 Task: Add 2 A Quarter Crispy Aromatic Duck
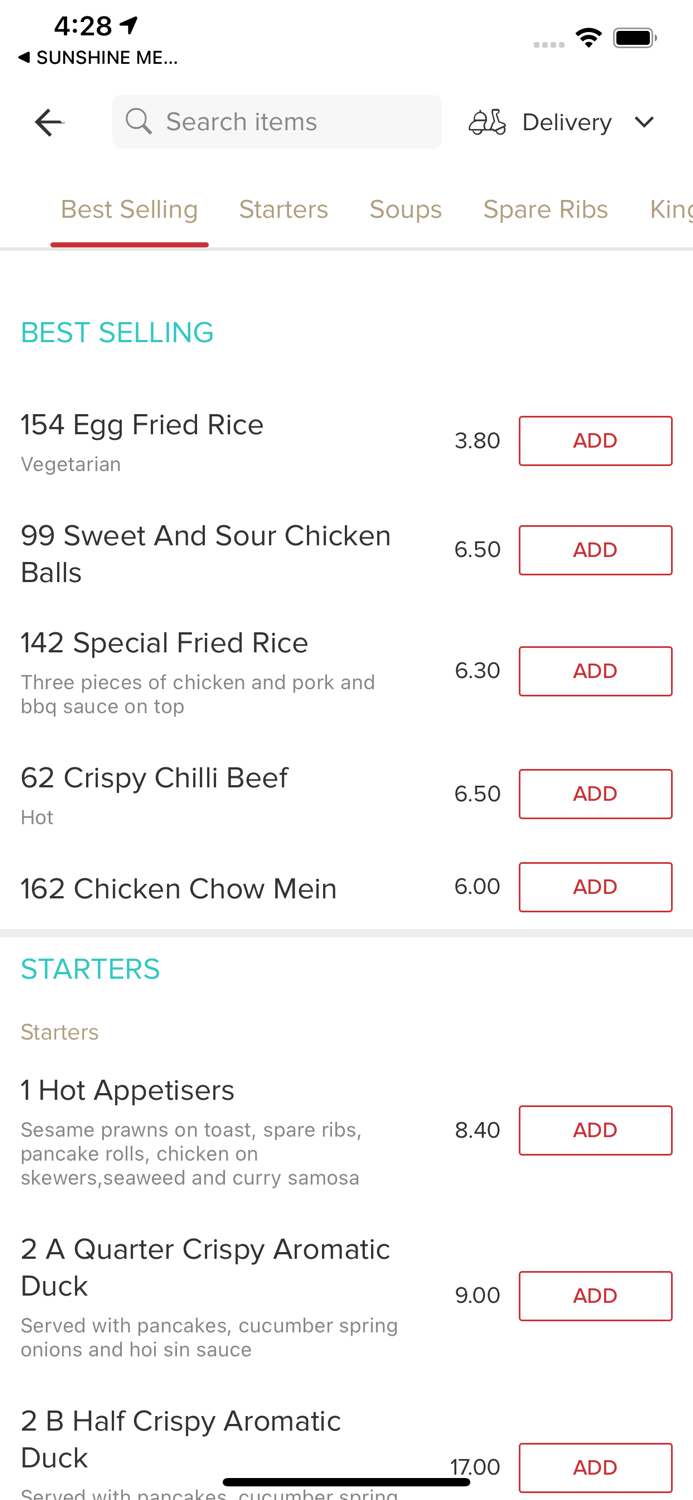[595, 1296]
